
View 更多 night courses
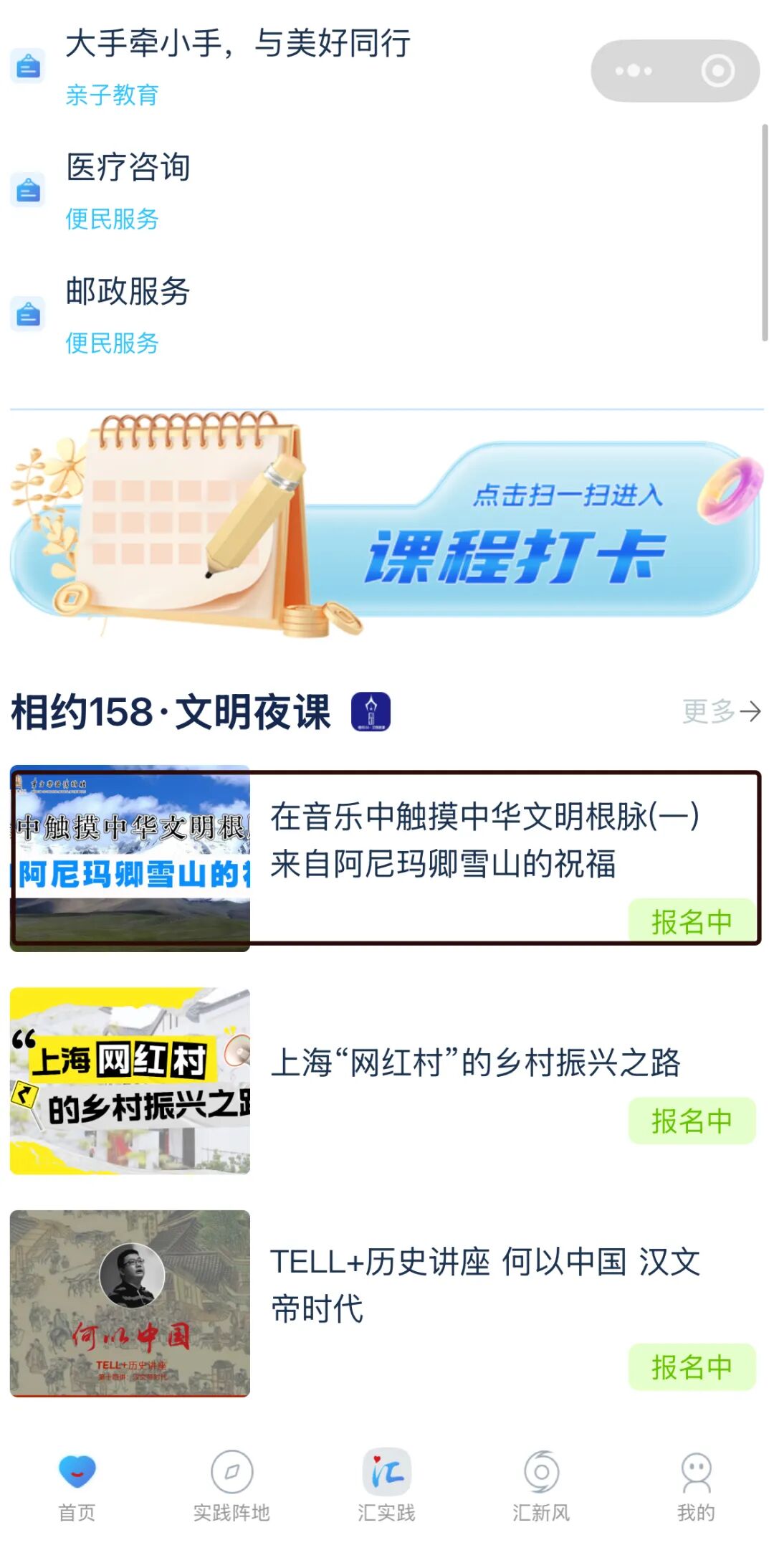[x=721, y=711]
